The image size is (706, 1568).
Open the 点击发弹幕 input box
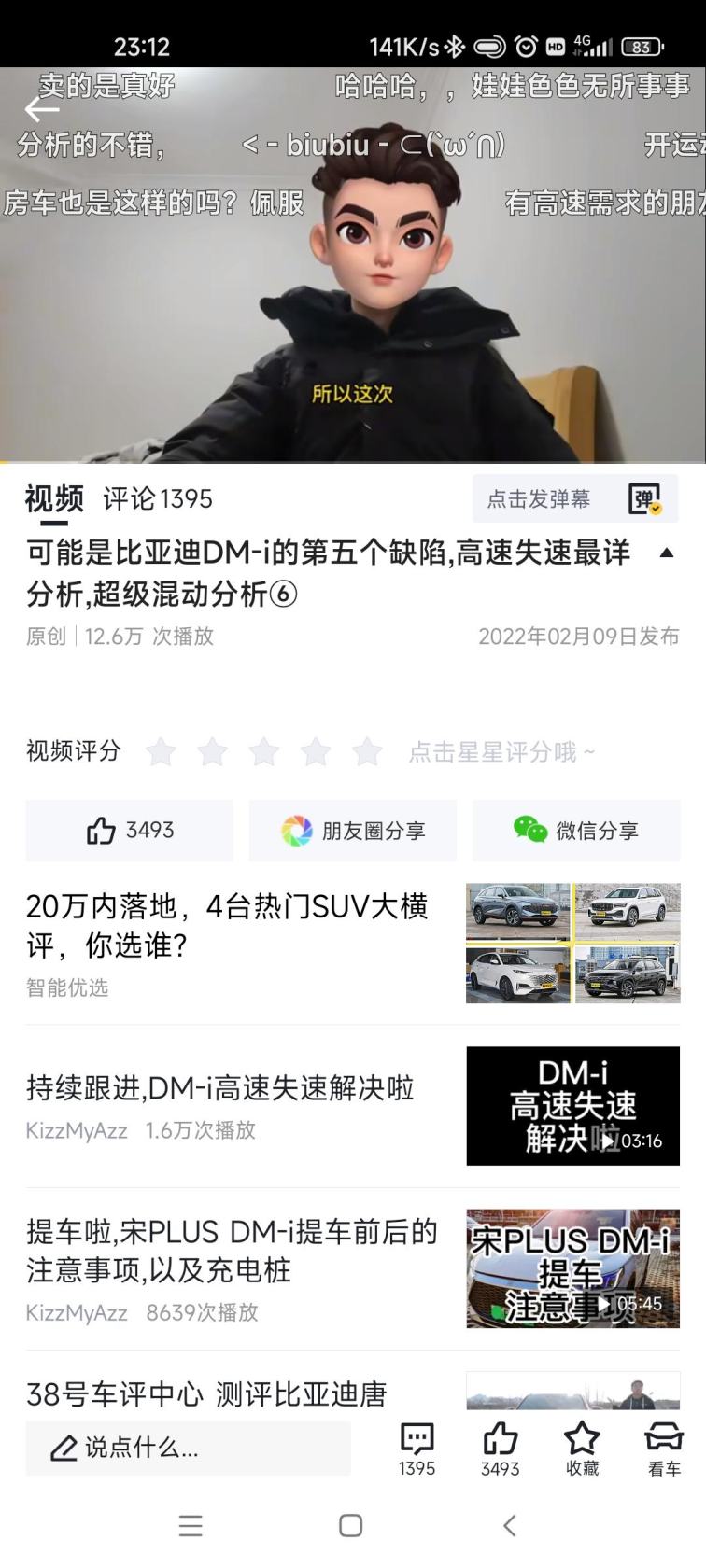pos(540,499)
